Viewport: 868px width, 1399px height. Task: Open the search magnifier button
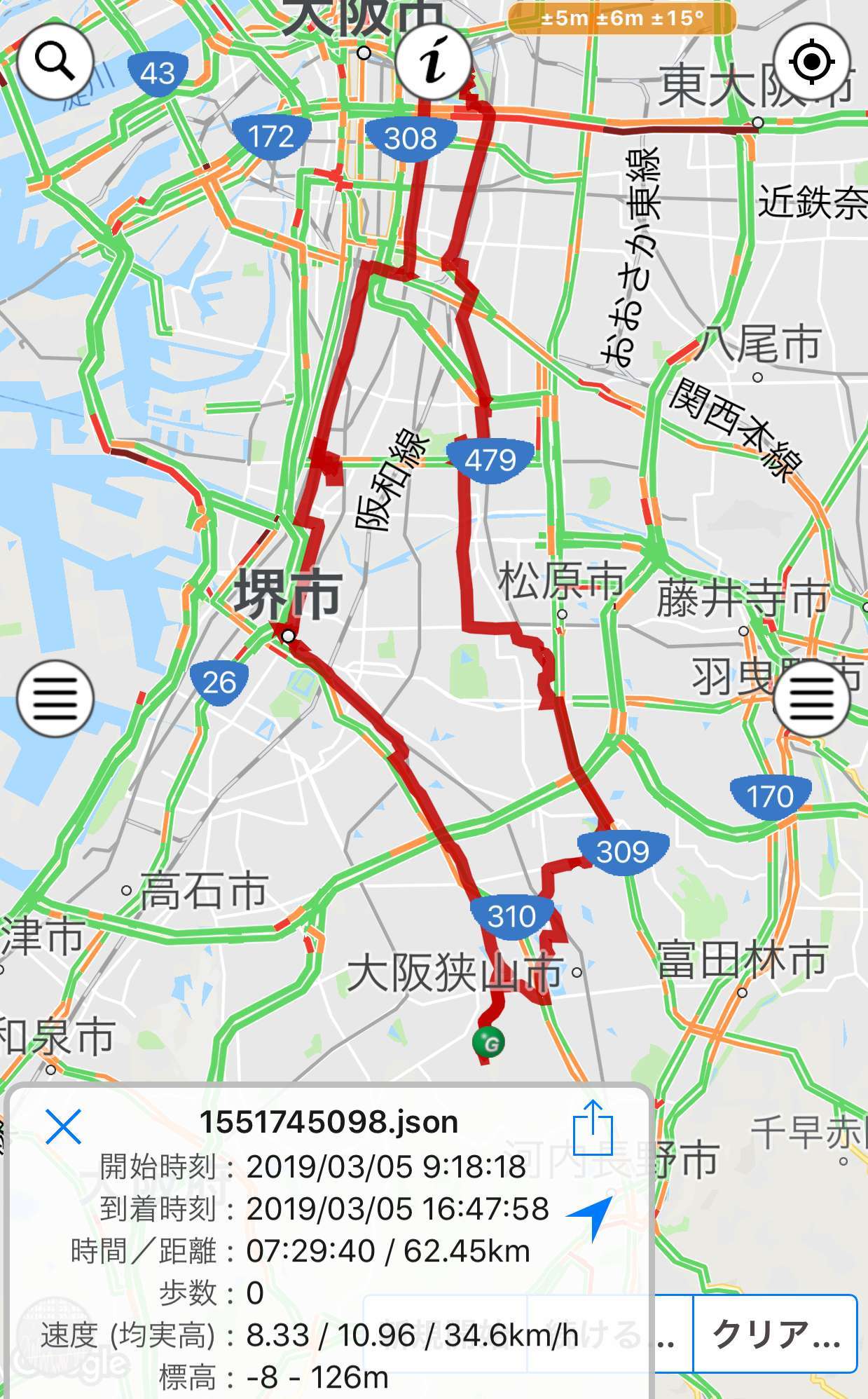[x=55, y=62]
